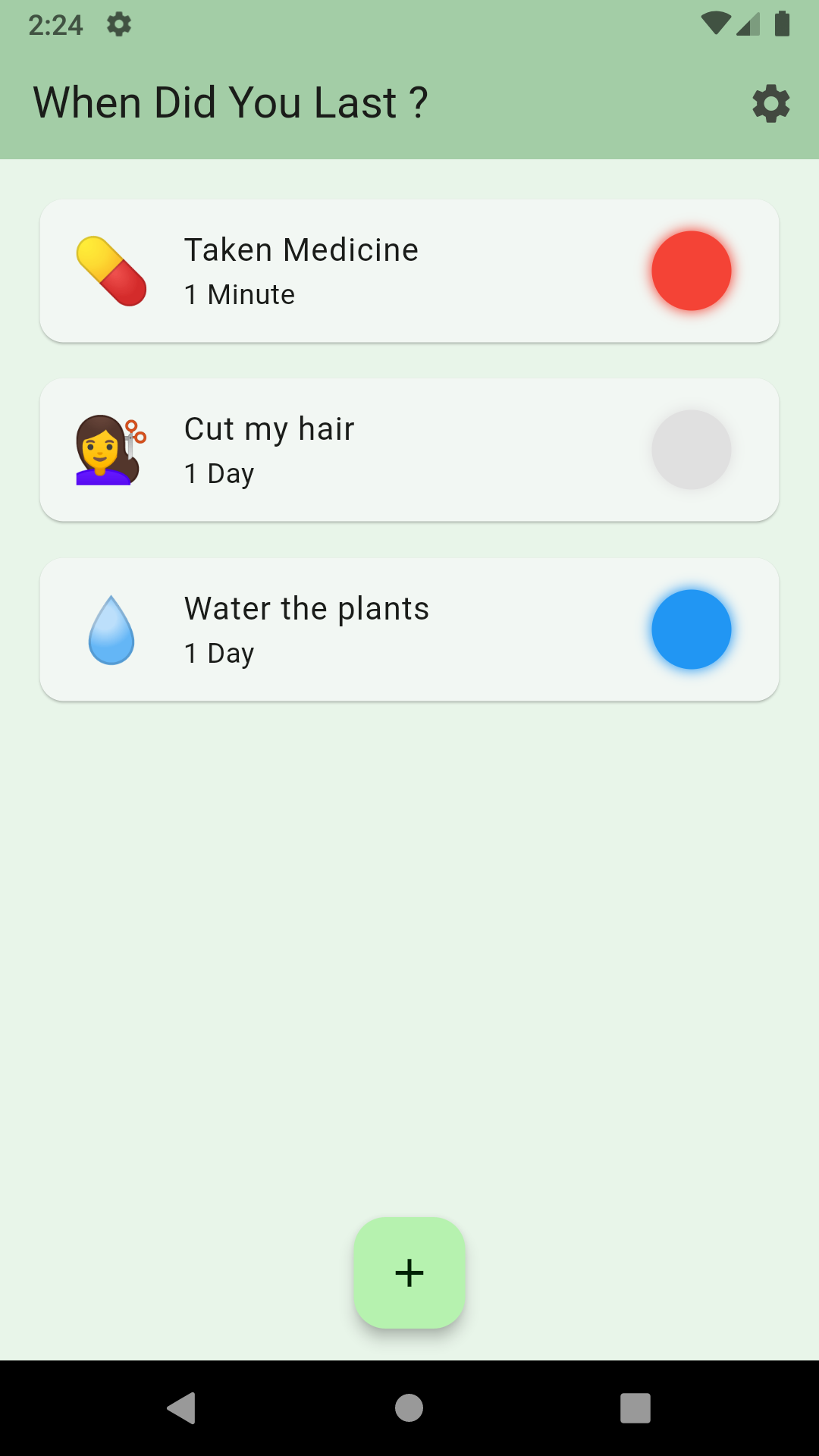The width and height of the screenshot is (819, 1456).
Task: Open the Water the plants card
Action: tap(409, 629)
